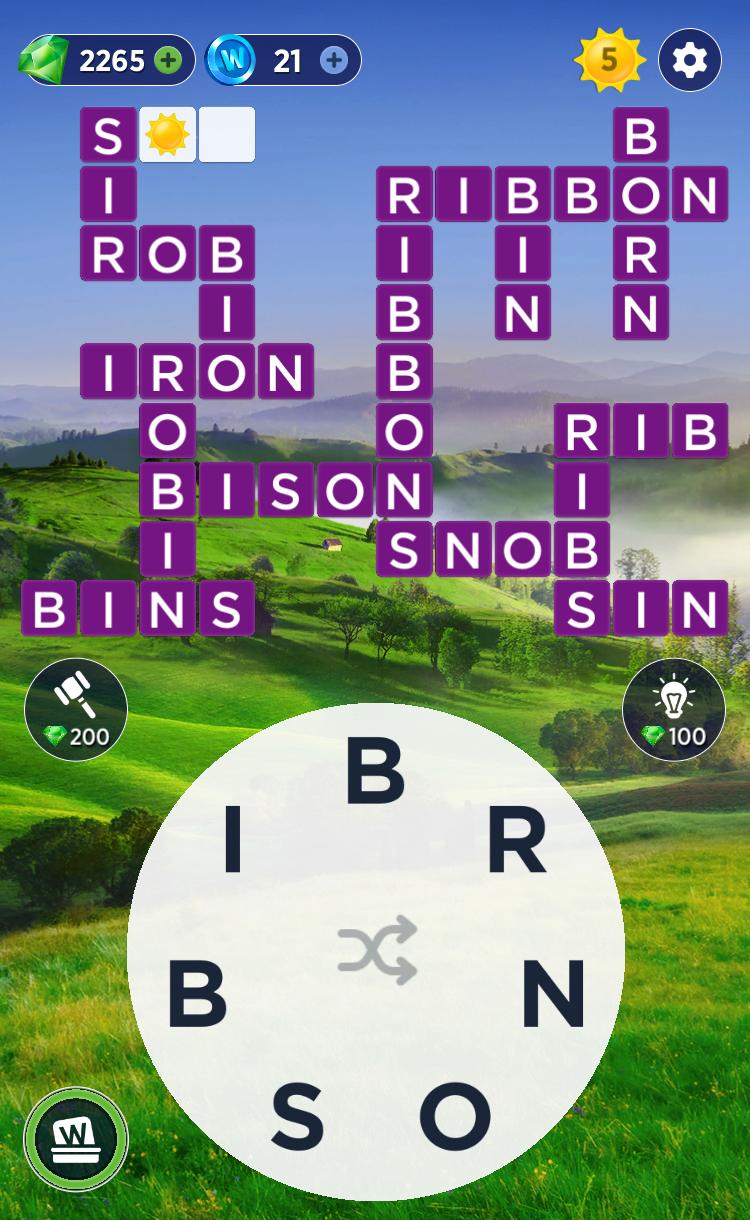The height and width of the screenshot is (1220, 750).
Task: Select letter N on the wheel
Action: [x=554, y=993]
